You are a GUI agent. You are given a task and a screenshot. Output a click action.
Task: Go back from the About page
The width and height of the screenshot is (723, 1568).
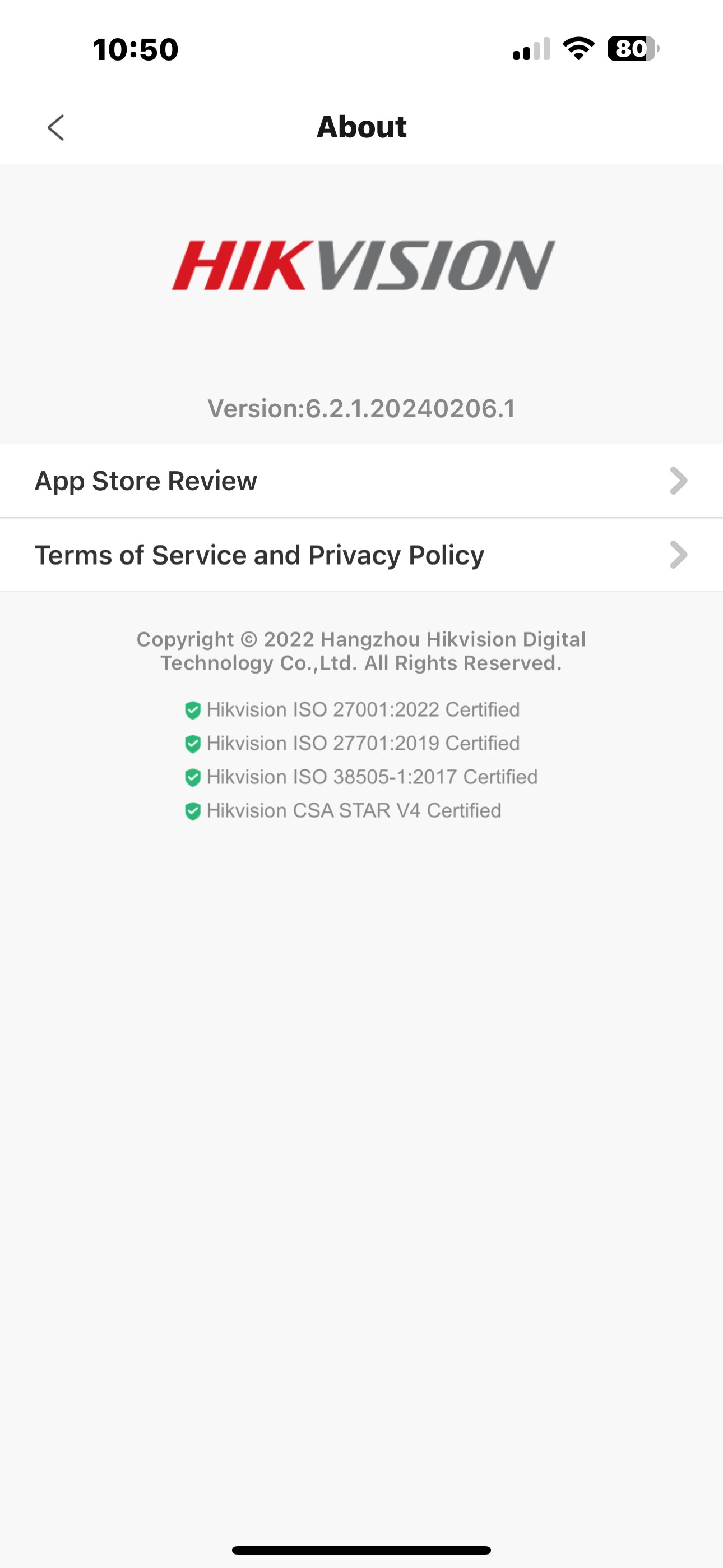pyautogui.click(x=56, y=128)
